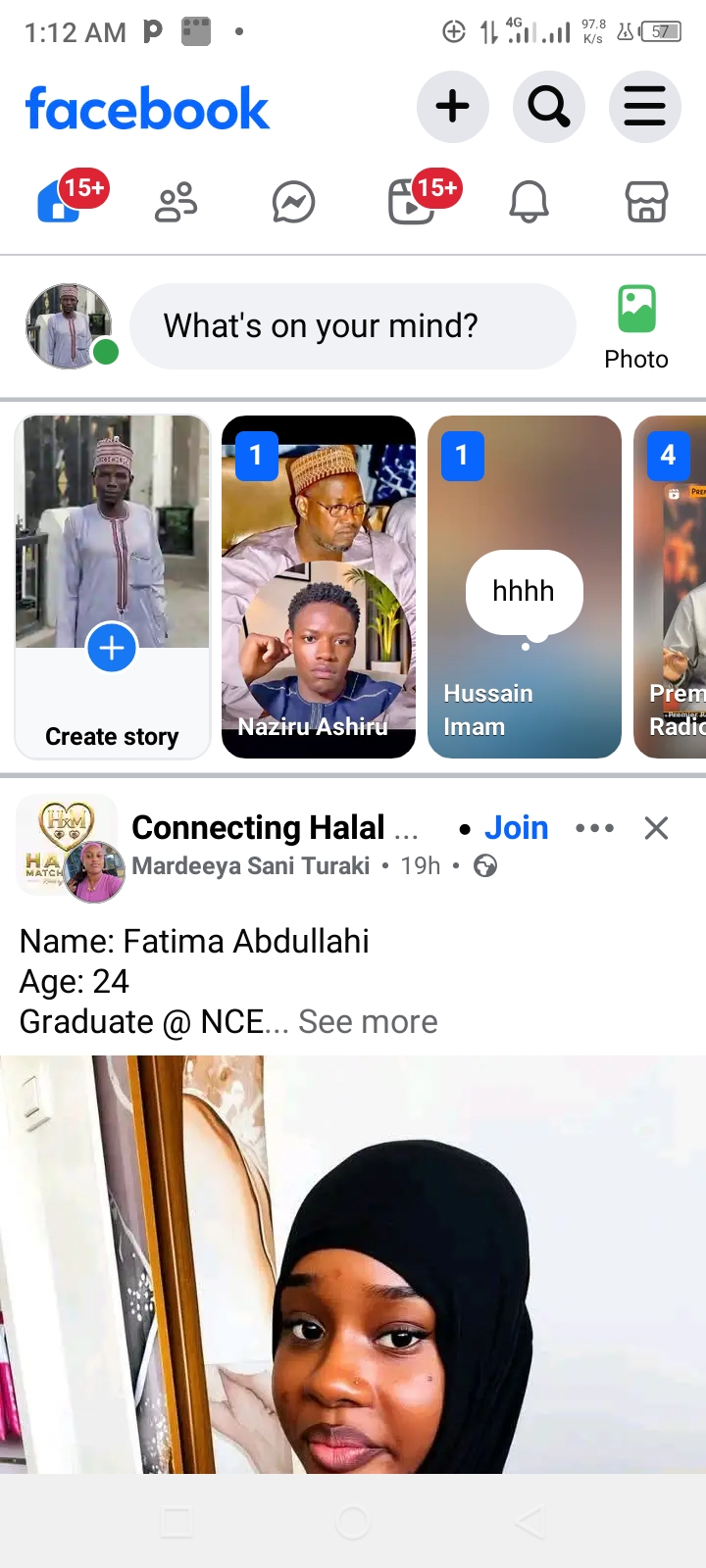View Hussain Imam's story
Screen dimensions: 706x1568
pos(525,587)
